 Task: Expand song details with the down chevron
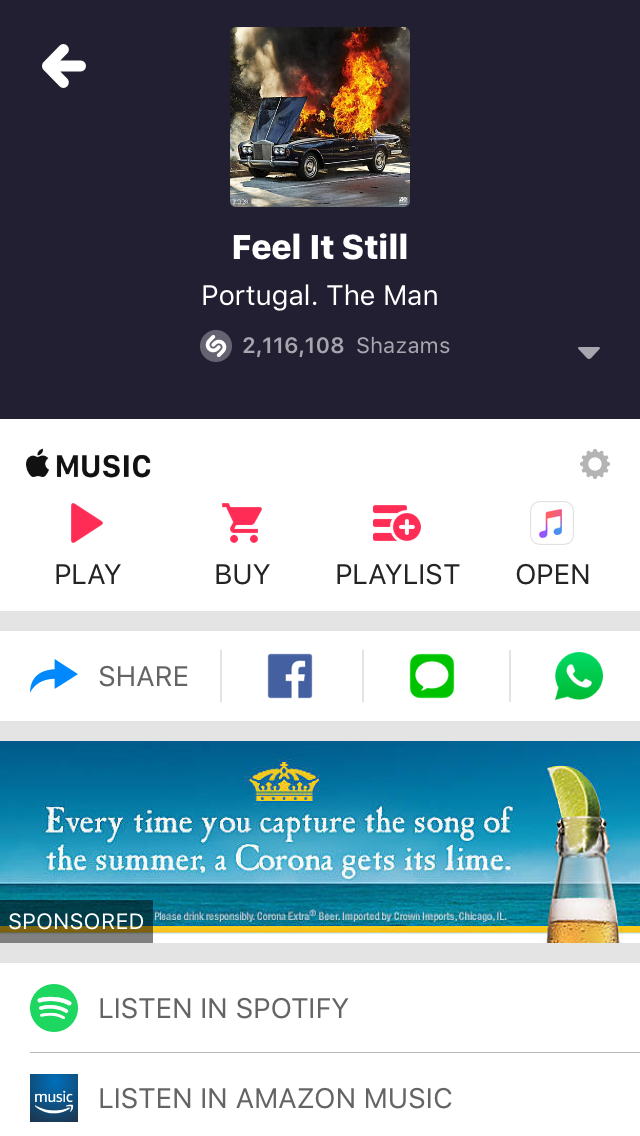[589, 352]
